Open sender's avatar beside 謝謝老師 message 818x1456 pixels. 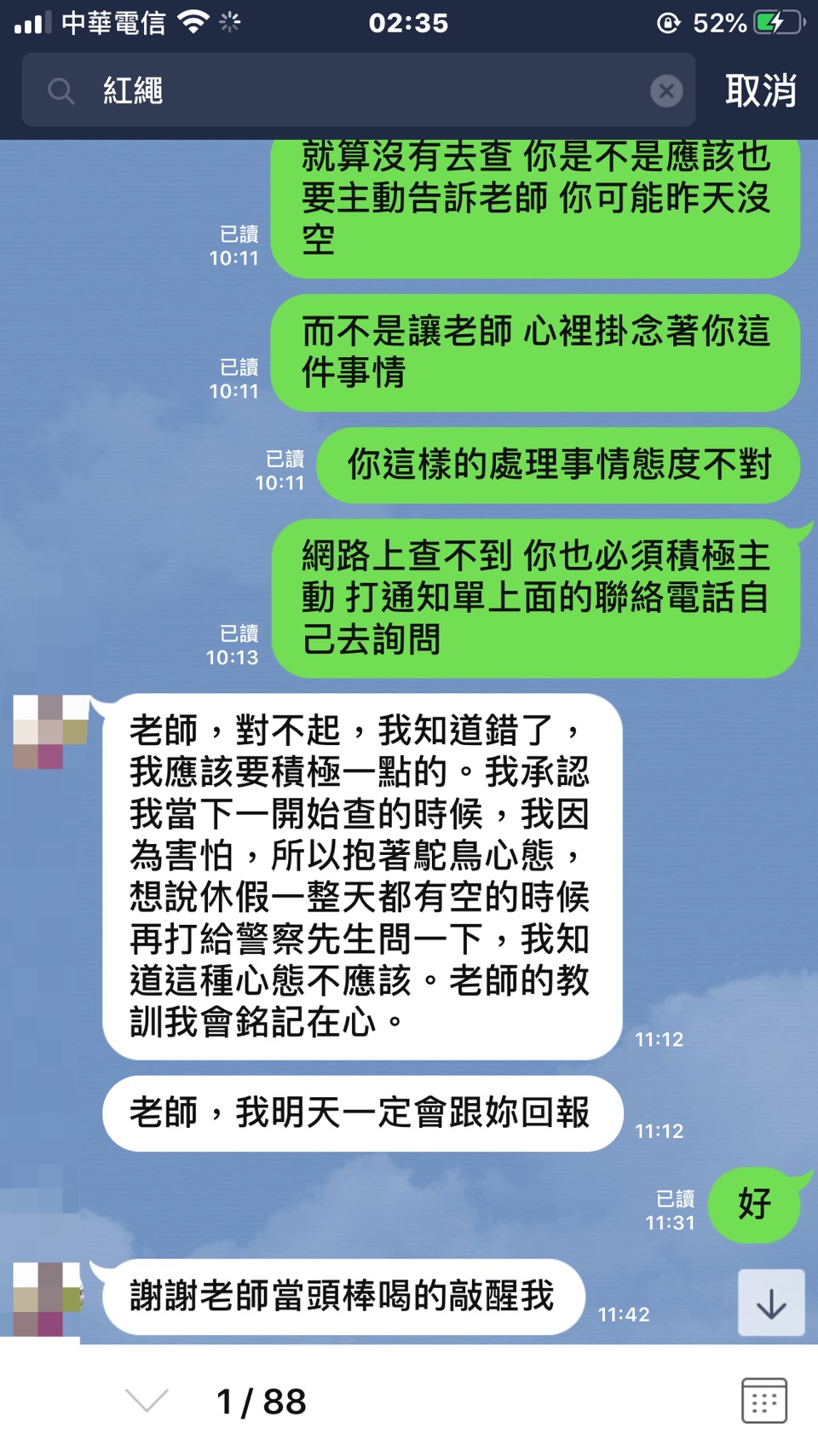pos(49,1297)
